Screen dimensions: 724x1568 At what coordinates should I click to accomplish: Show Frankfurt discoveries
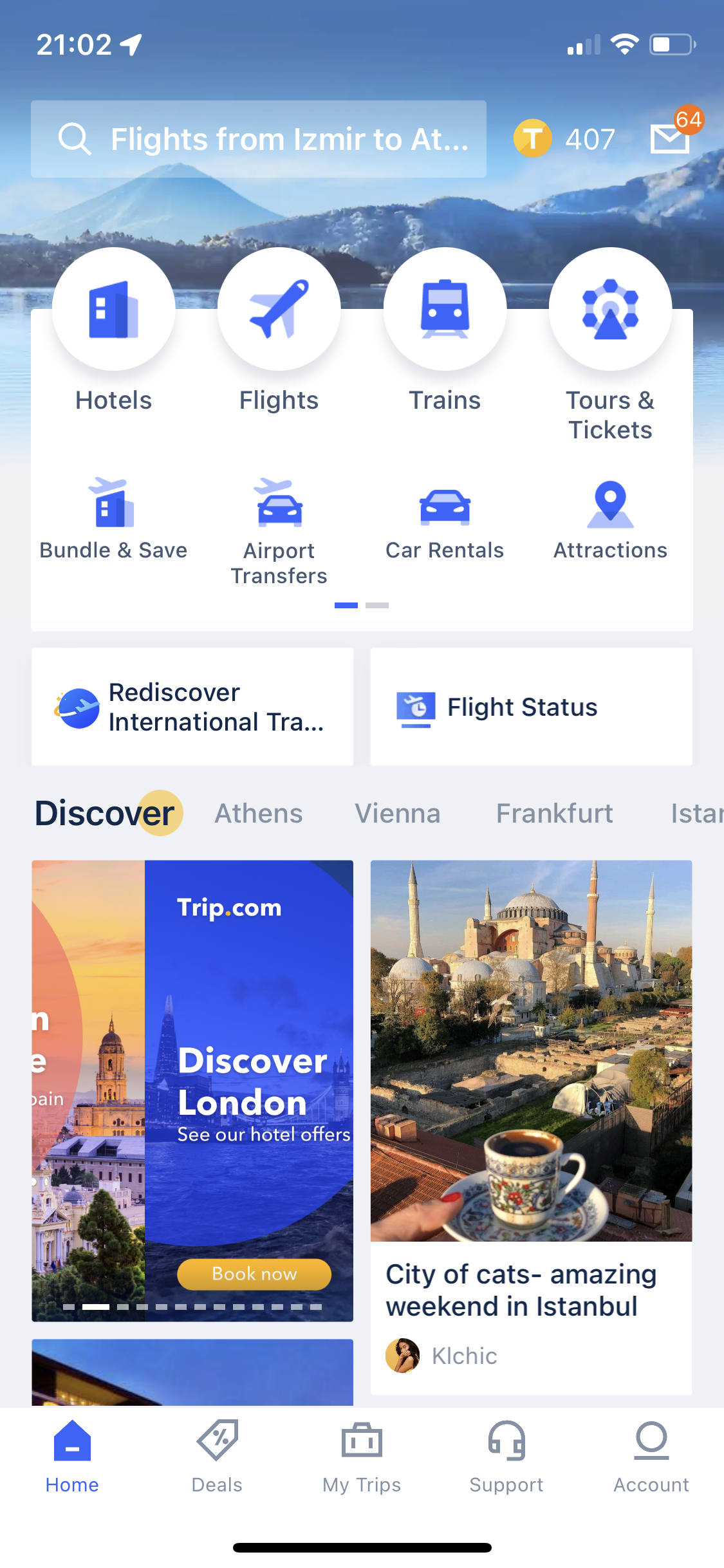[554, 814]
